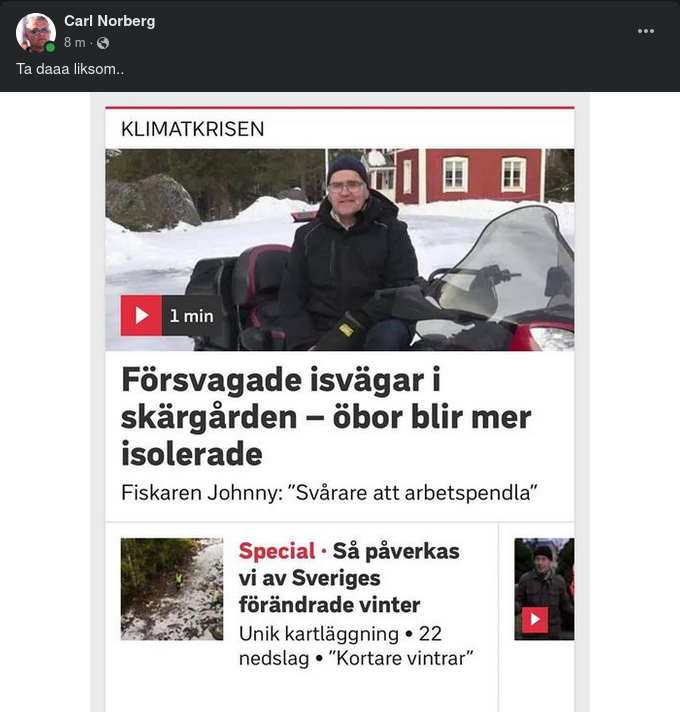Open the post's three-dot options menu
This screenshot has width=680, height=712.
646,31
